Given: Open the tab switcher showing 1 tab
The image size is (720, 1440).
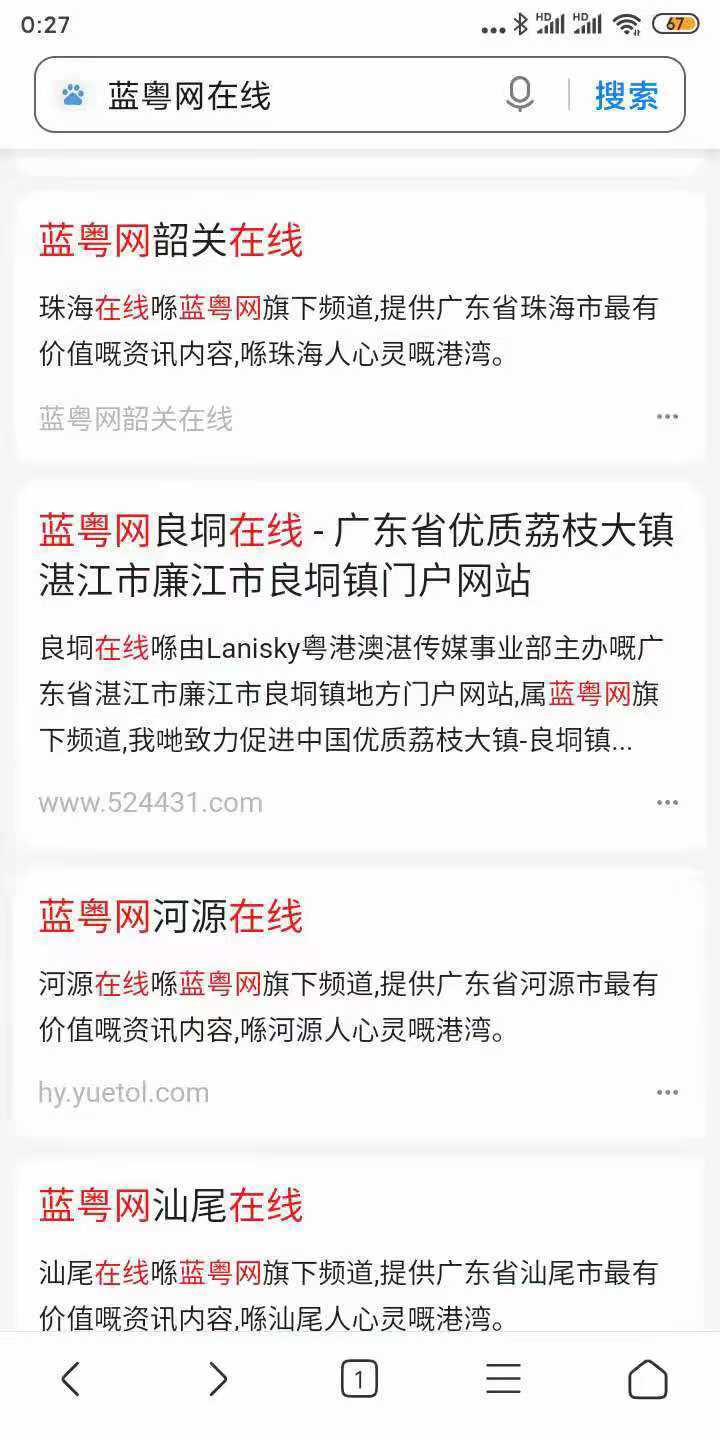Looking at the screenshot, I should click(x=359, y=1380).
